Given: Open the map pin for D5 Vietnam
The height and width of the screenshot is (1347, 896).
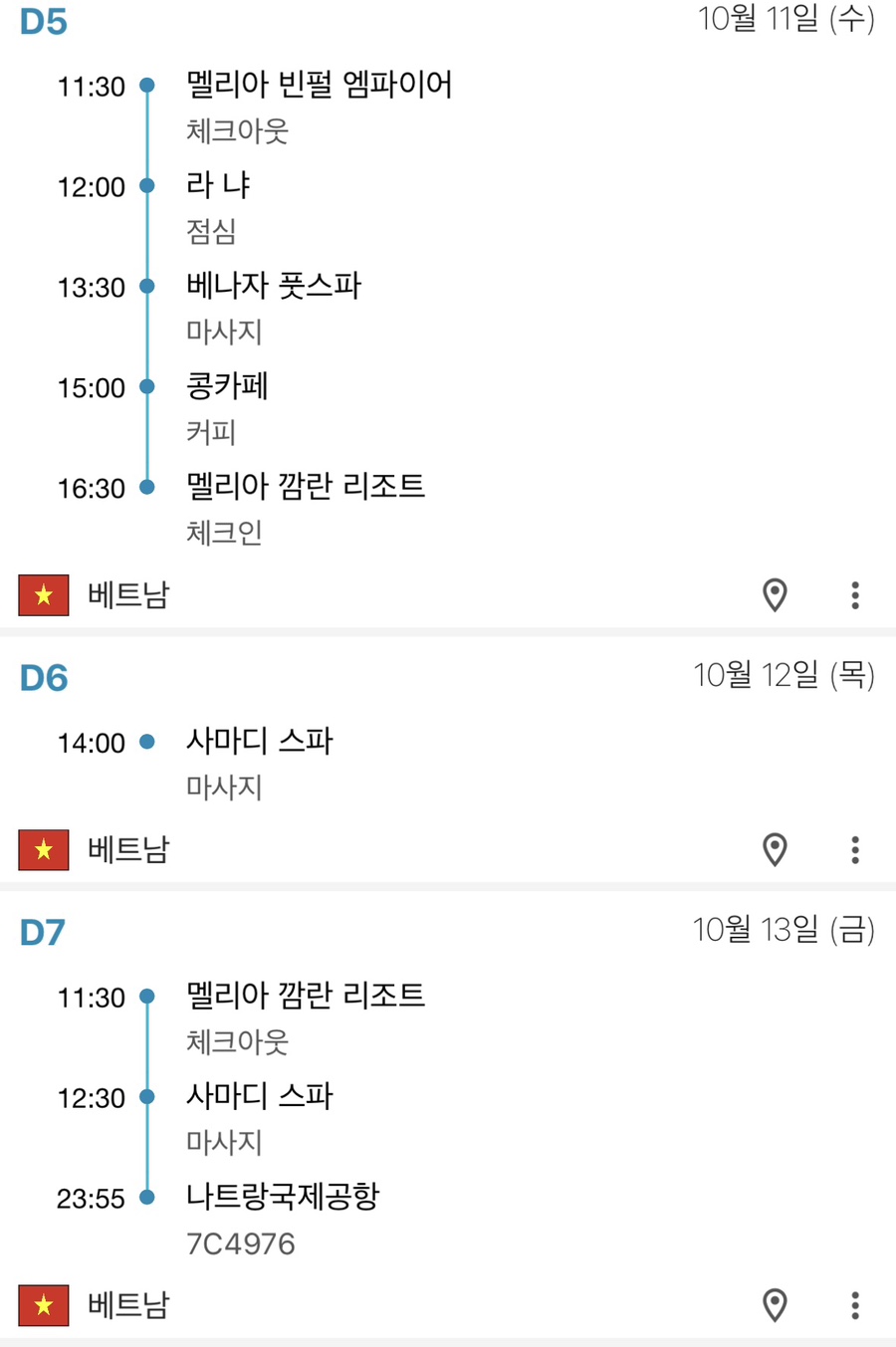Looking at the screenshot, I should click(x=775, y=595).
